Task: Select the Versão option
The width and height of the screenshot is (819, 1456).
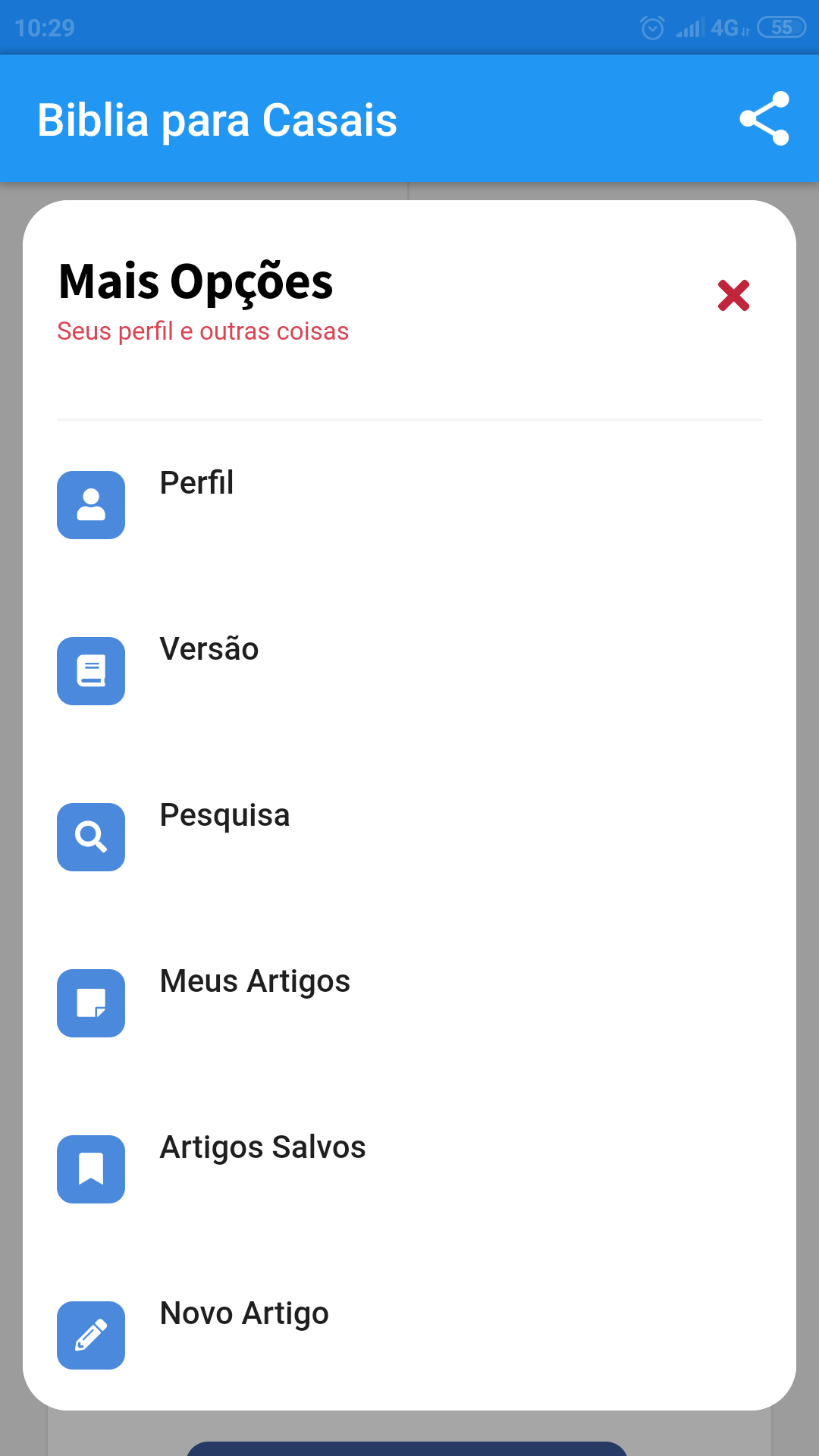Action: [409, 671]
